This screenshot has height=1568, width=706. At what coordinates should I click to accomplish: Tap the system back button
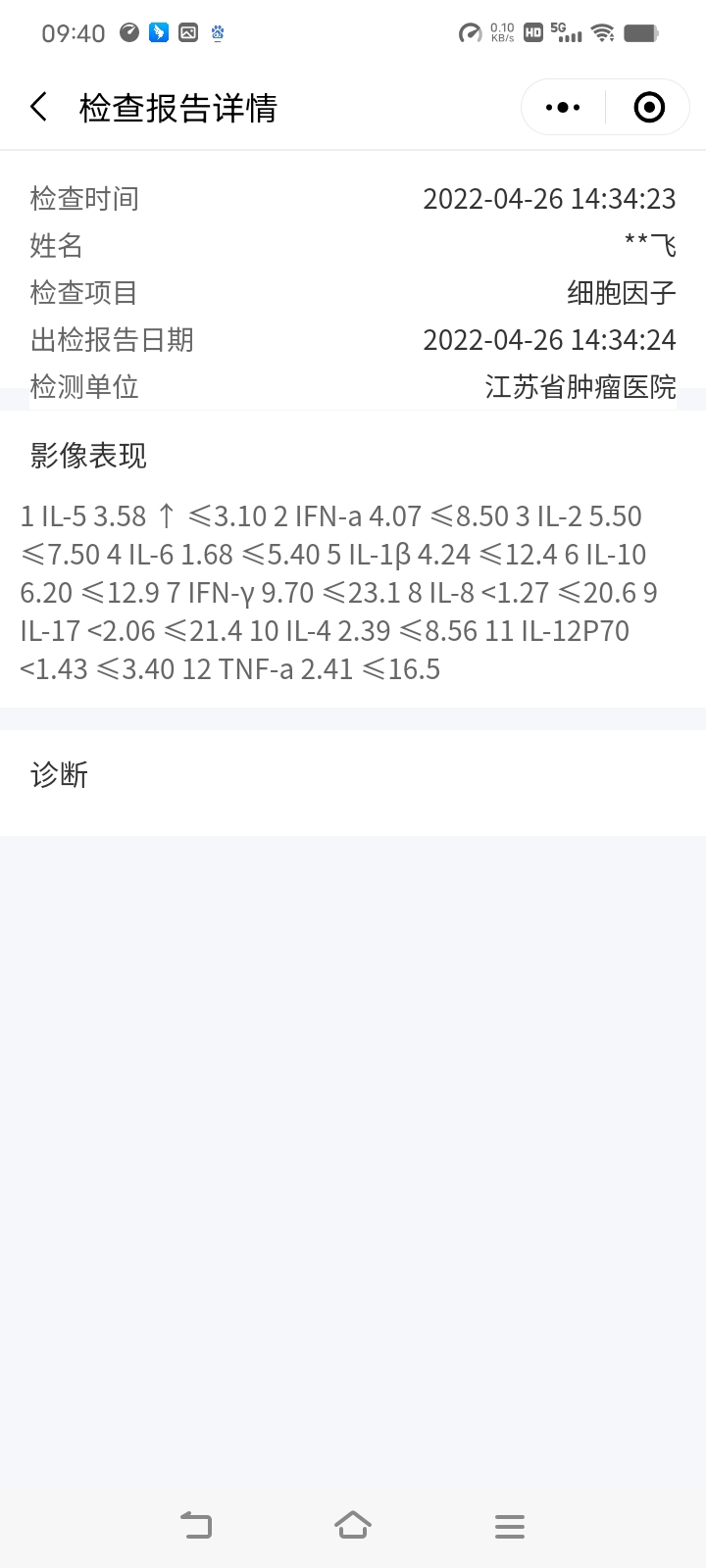(x=196, y=1525)
